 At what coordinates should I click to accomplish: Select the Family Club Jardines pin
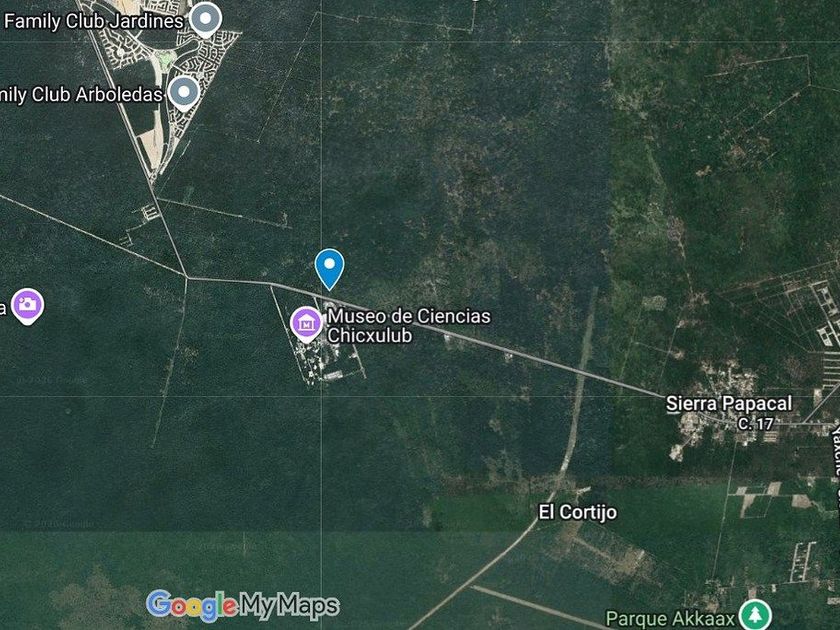pyautogui.click(x=206, y=20)
